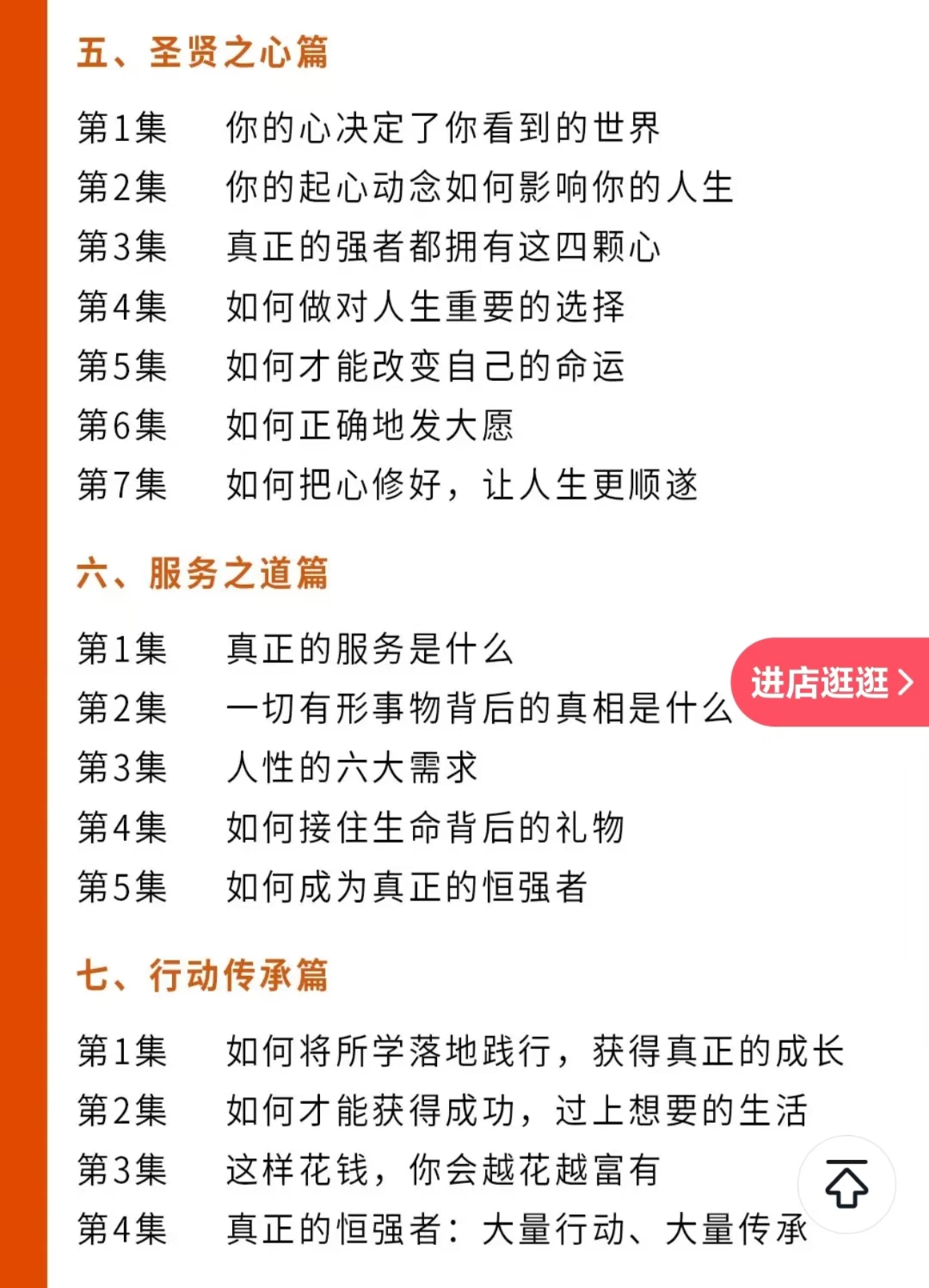Tap the 进店逛逛 store button
This screenshot has height=1288, width=929.
(831, 683)
